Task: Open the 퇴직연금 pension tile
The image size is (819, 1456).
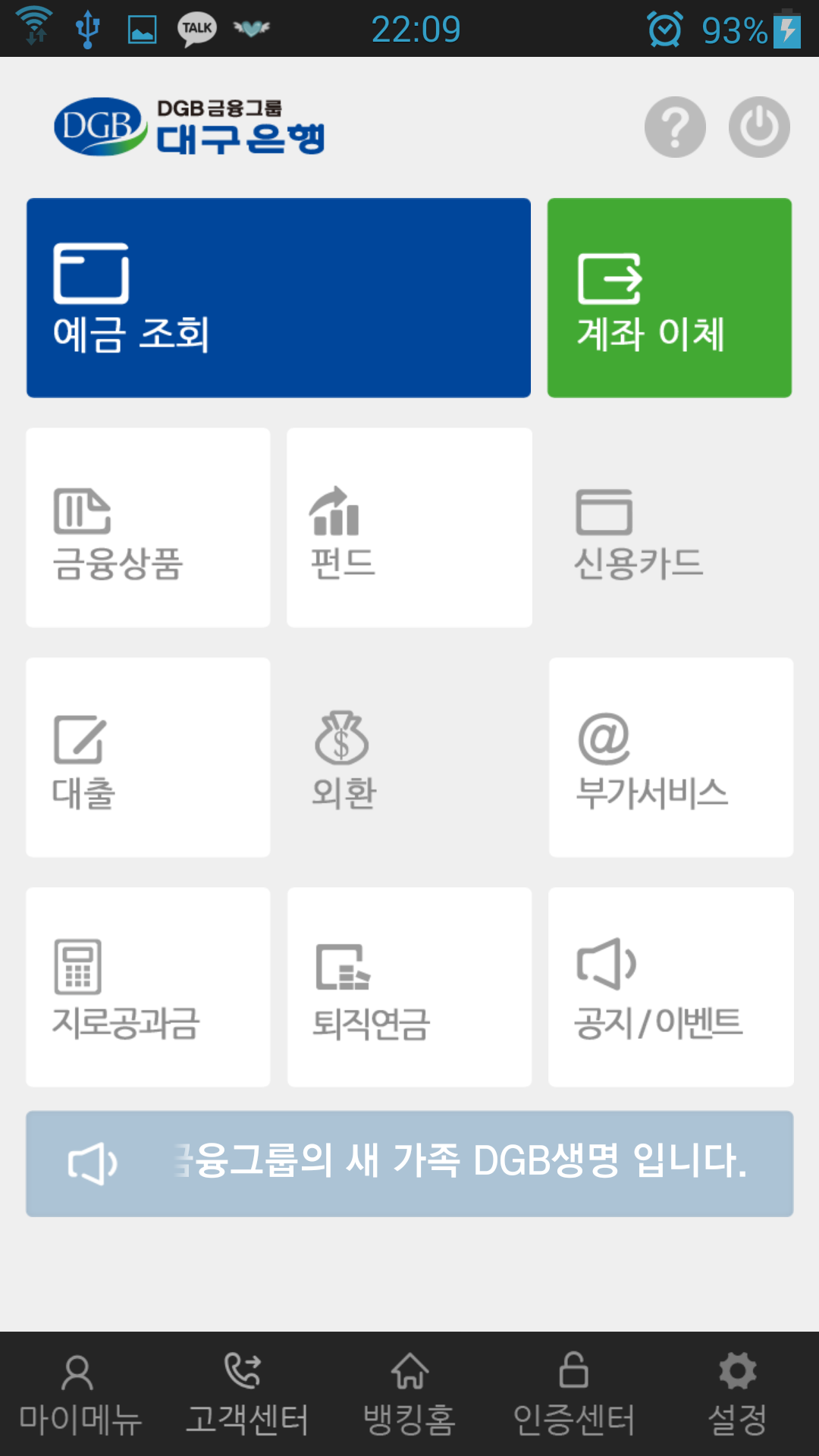Action: [409, 987]
